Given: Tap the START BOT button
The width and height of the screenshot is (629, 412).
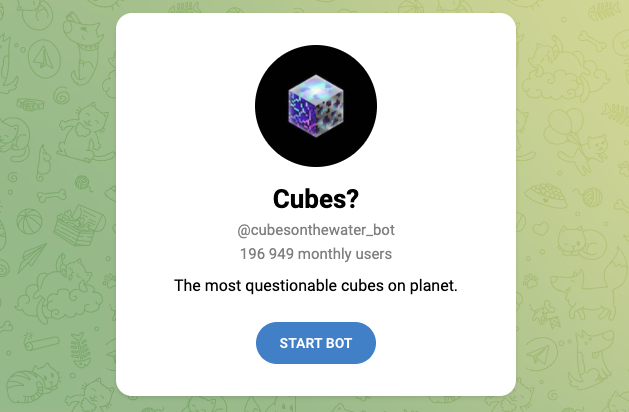Looking at the screenshot, I should [x=315, y=343].
